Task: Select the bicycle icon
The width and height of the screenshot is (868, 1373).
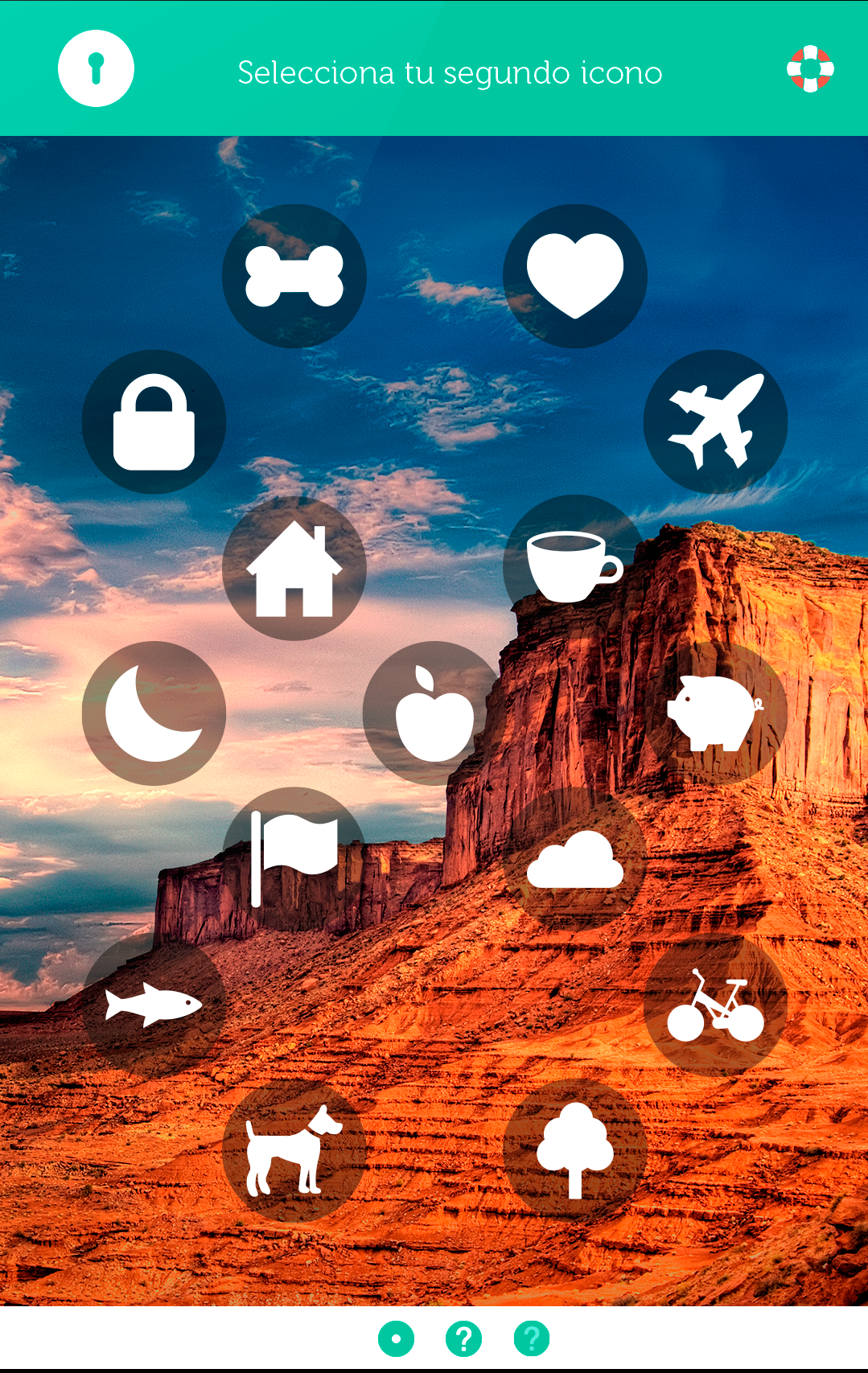Action: tap(715, 1005)
